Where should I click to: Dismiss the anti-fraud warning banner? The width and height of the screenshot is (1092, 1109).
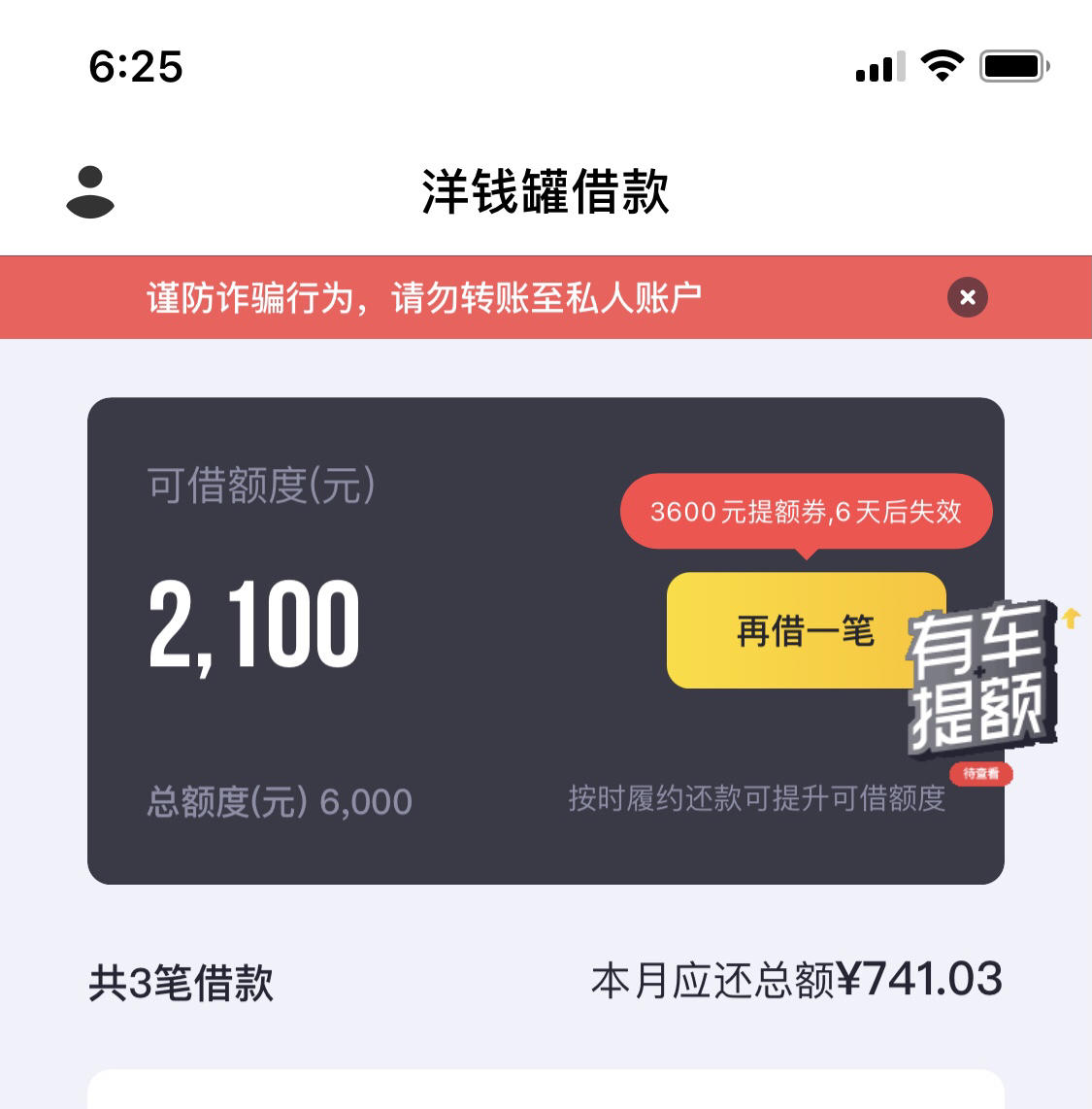coord(967,297)
